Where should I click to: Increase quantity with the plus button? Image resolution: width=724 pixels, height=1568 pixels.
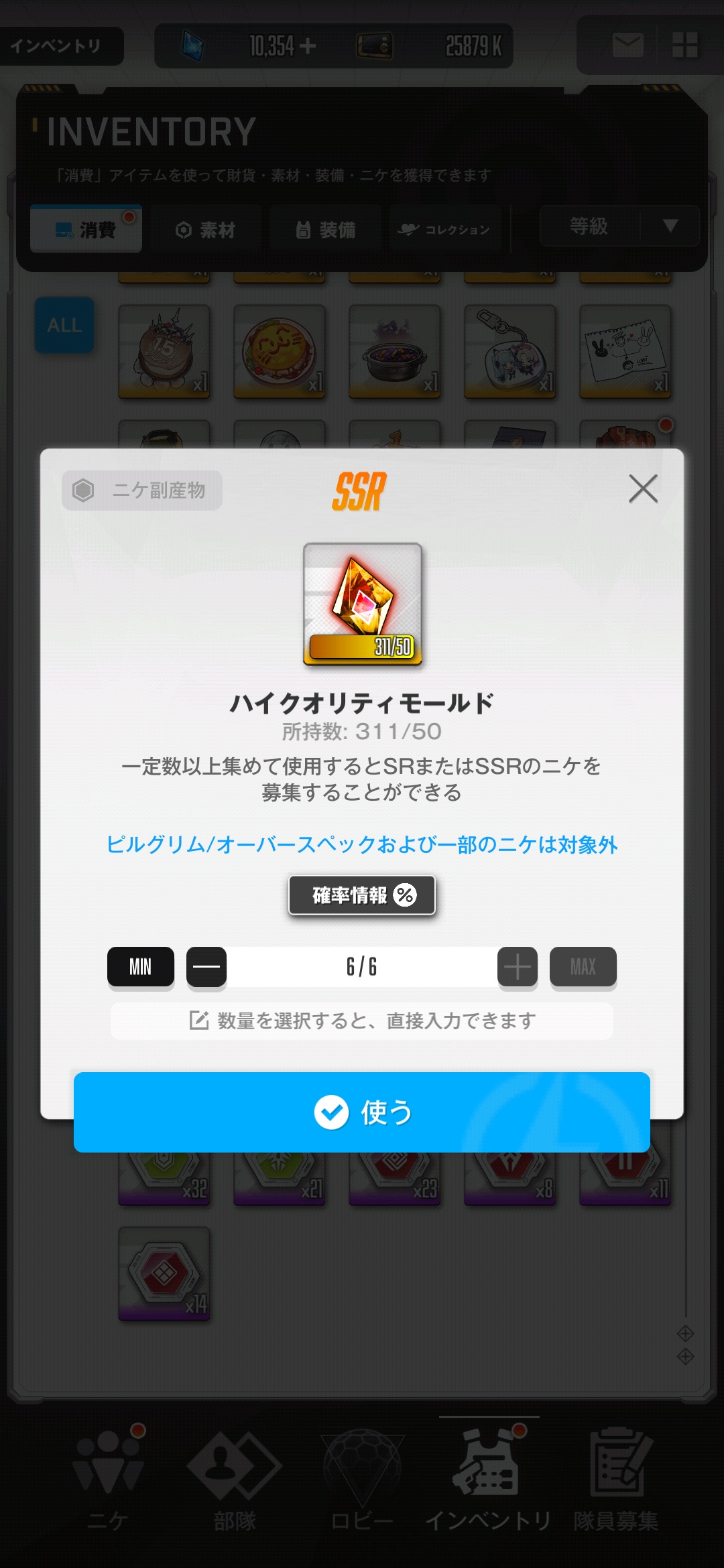coord(517,966)
